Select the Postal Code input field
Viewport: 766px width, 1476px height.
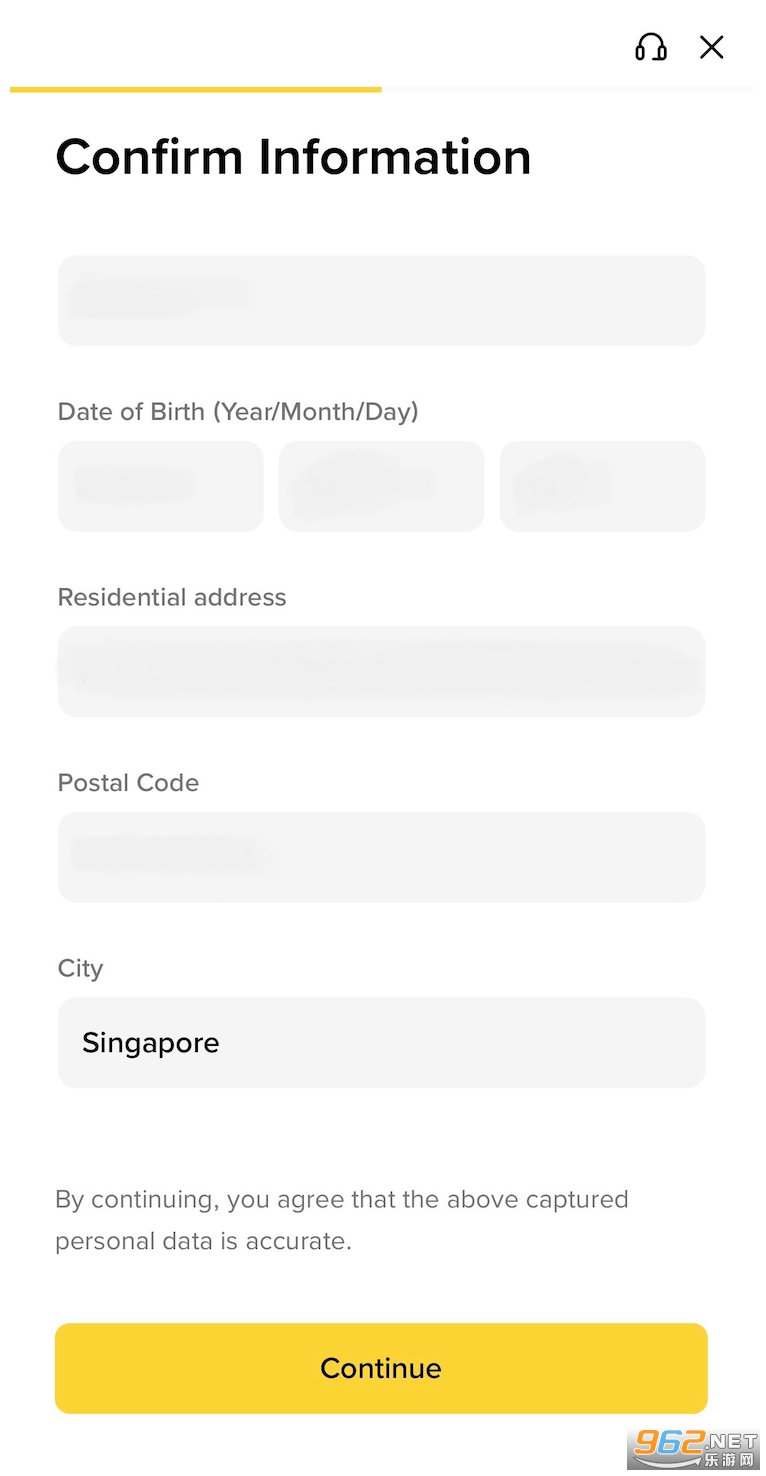(x=381, y=857)
